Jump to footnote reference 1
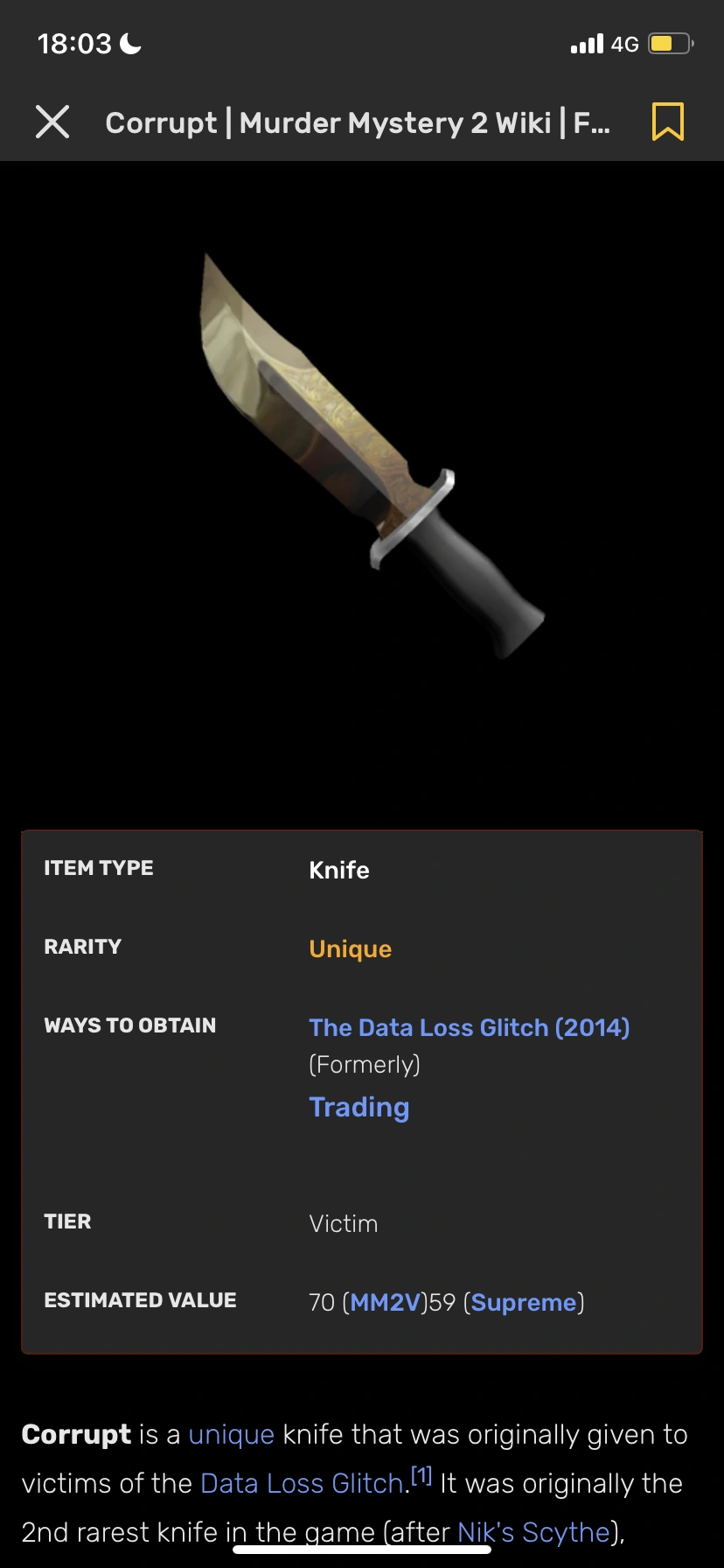Image resolution: width=724 pixels, height=1568 pixels. [x=421, y=1476]
